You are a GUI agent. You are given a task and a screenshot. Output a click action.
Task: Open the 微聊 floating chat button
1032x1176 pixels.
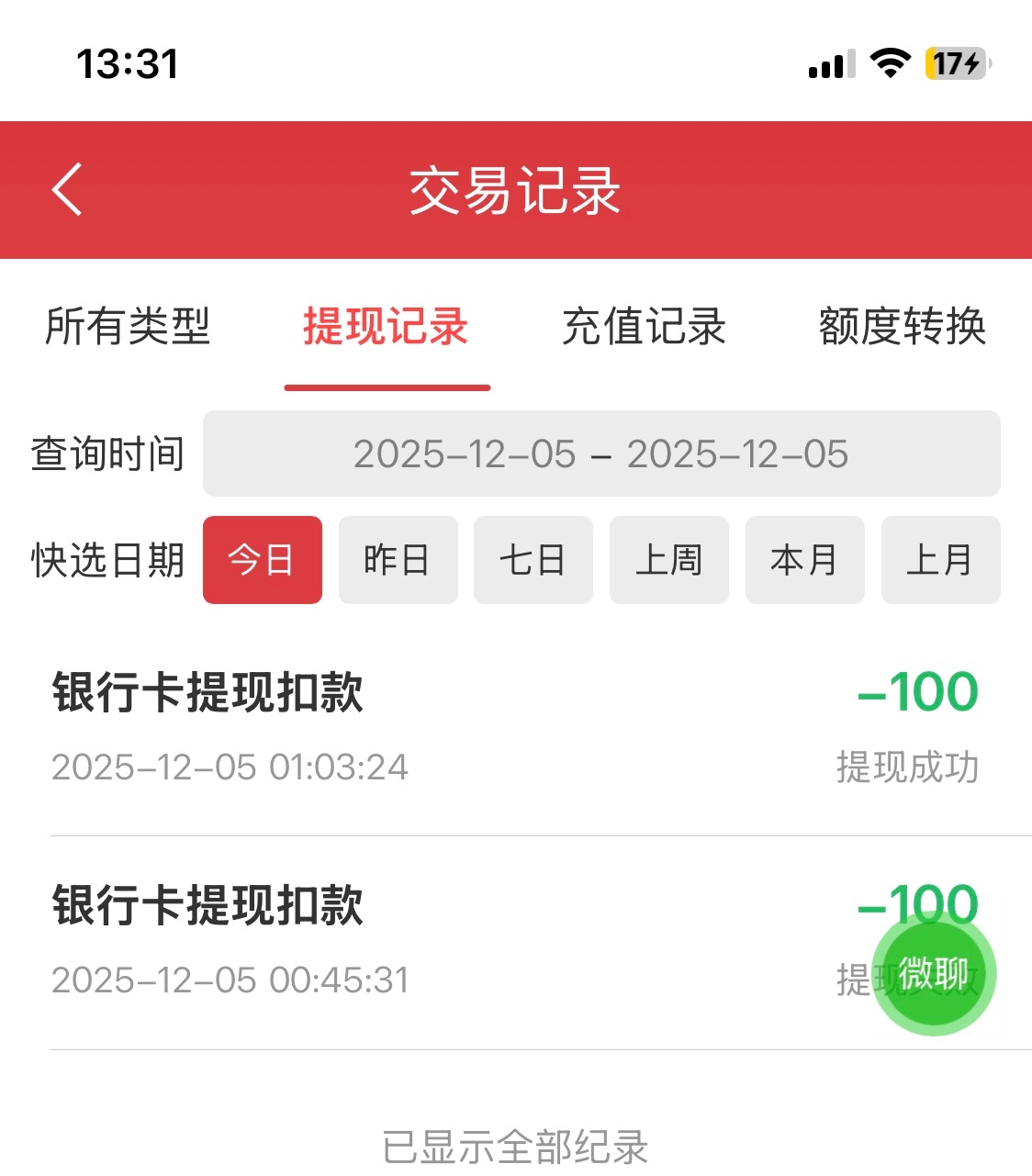tap(934, 975)
